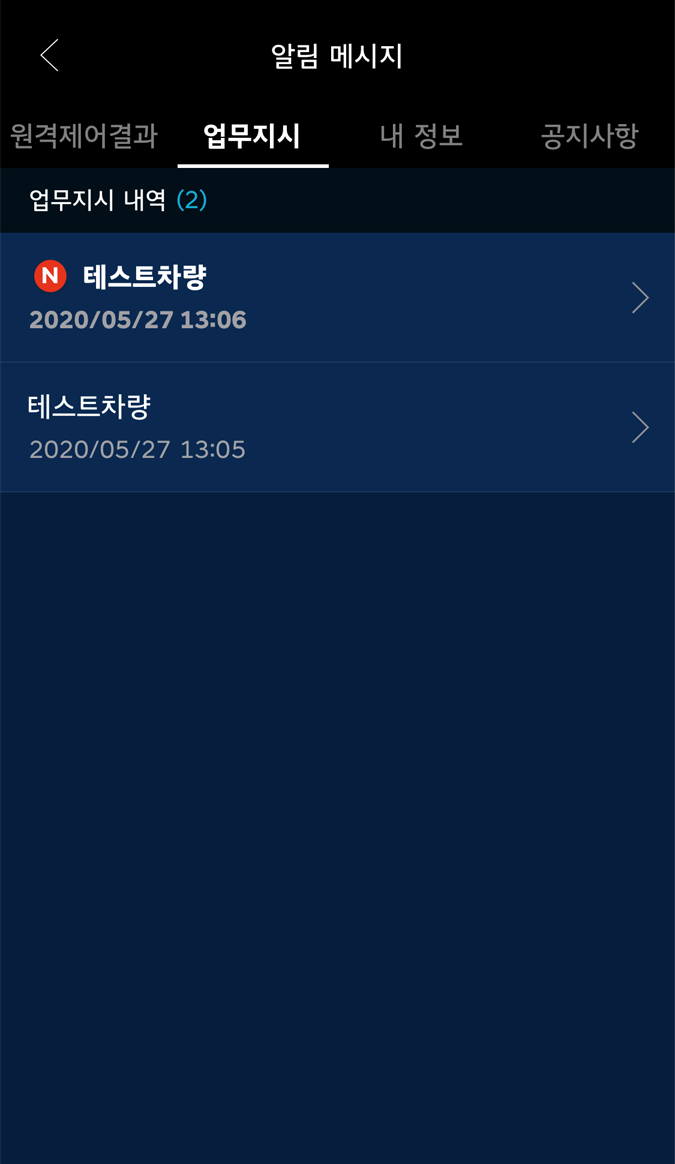This screenshot has height=1164, width=675.
Task: Go back using the top-left arrow
Action: point(50,56)
